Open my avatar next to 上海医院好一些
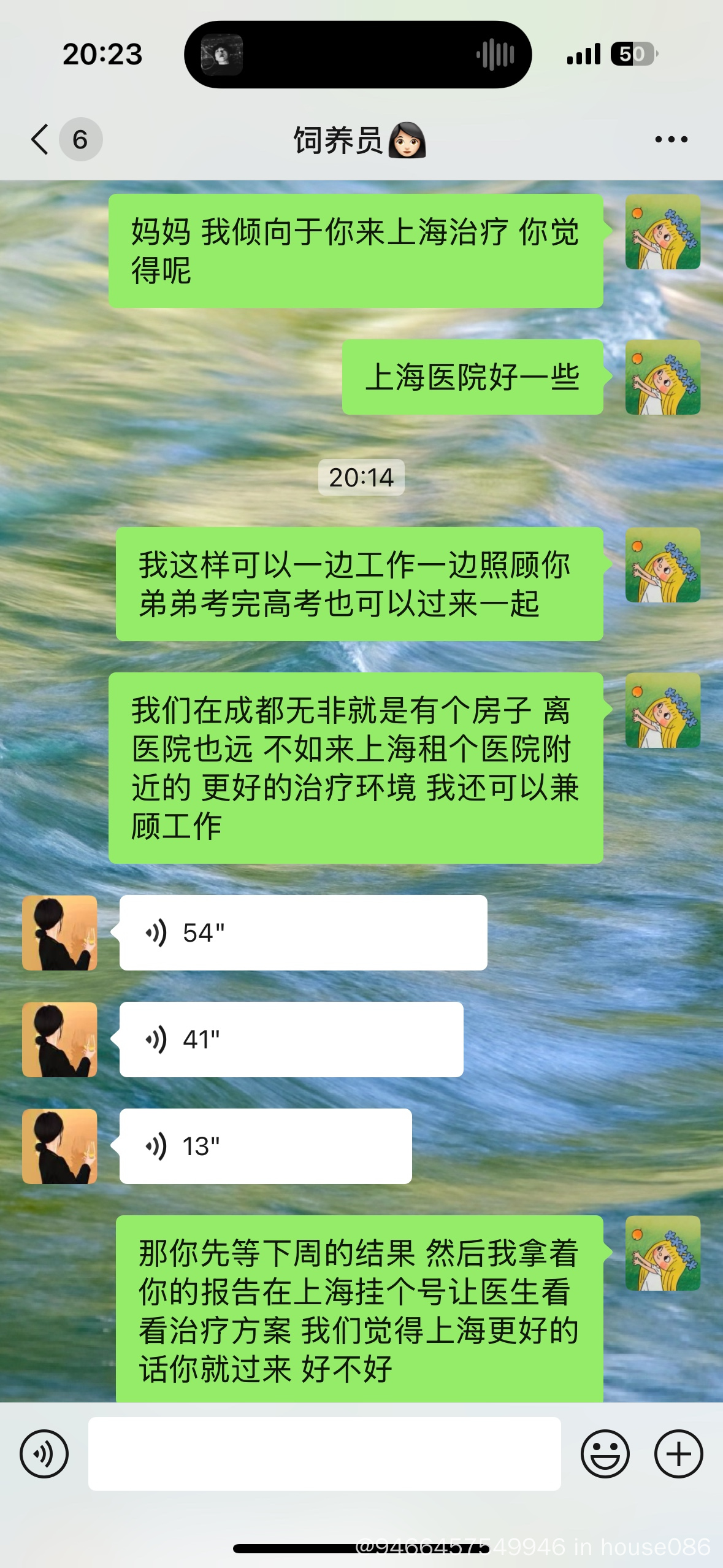 coord(663,377)
